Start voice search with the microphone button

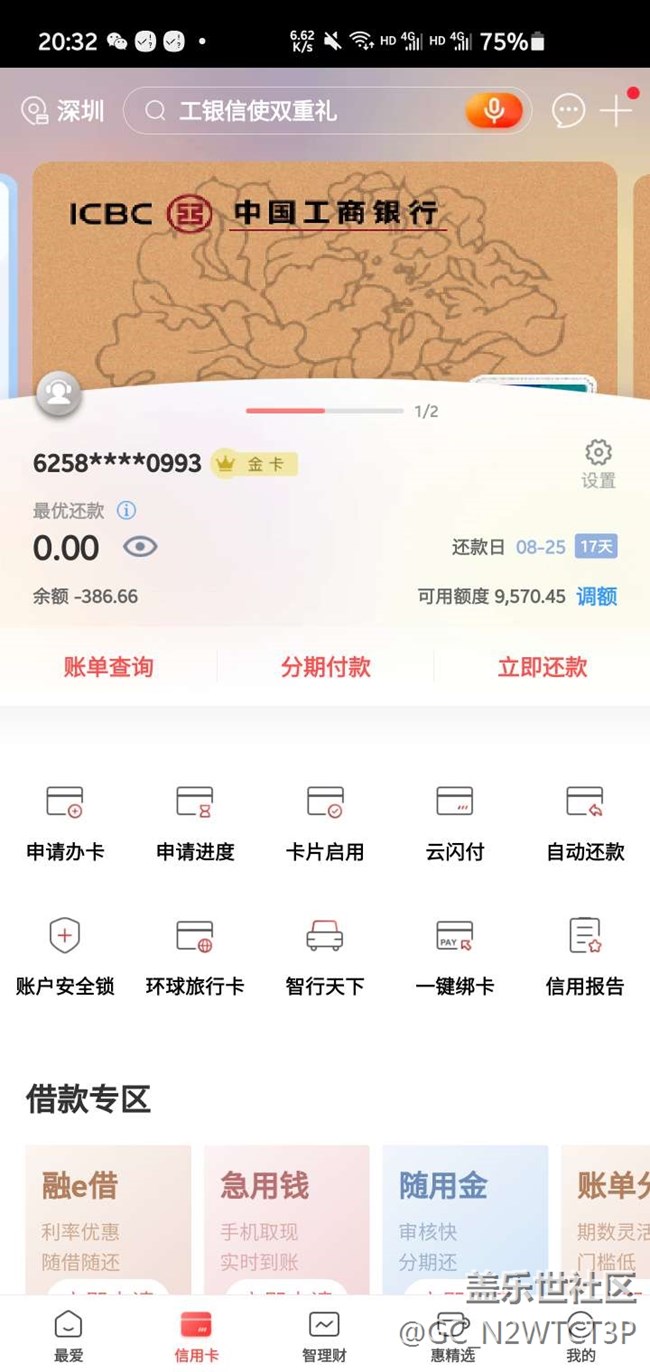(494, 111)
